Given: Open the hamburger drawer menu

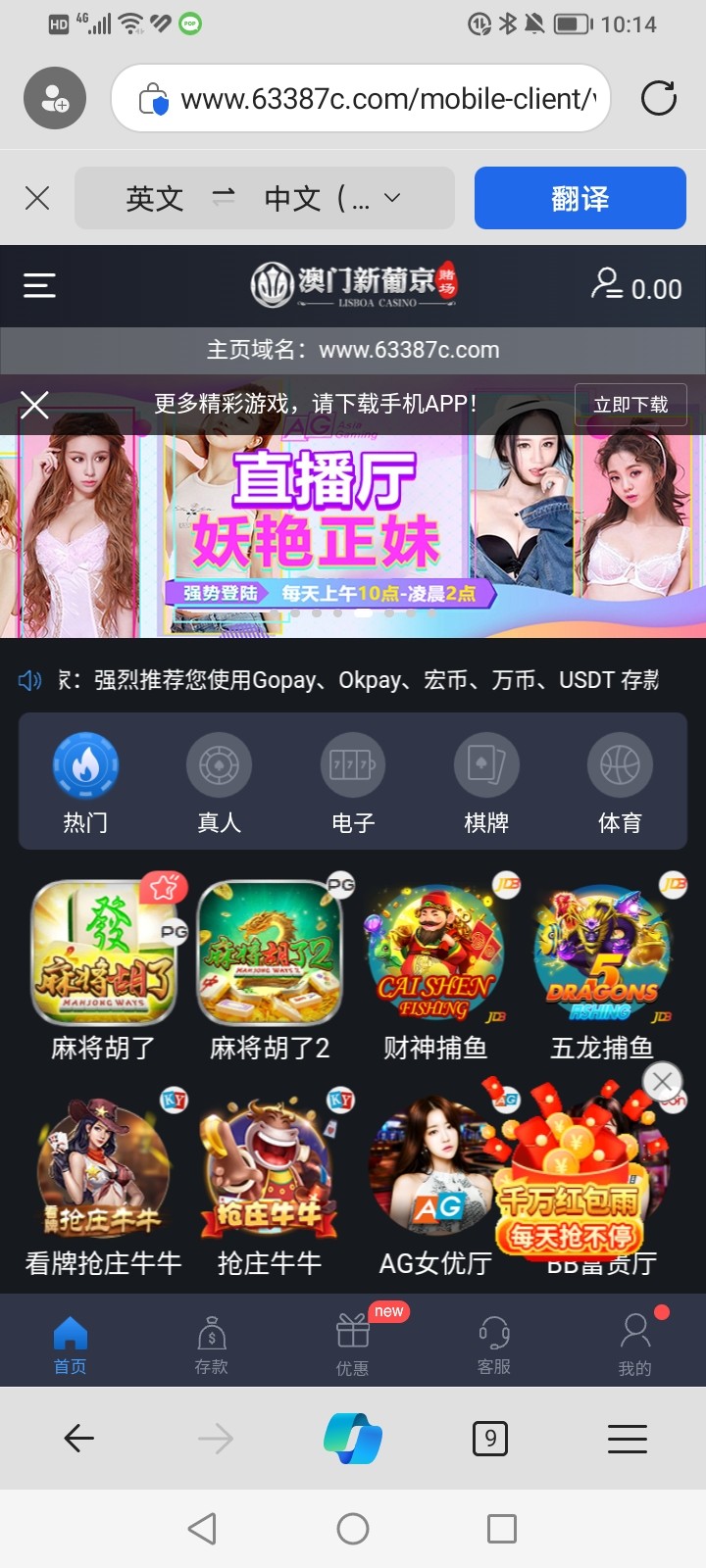Looking at the screenshot, I should point(39,285).
